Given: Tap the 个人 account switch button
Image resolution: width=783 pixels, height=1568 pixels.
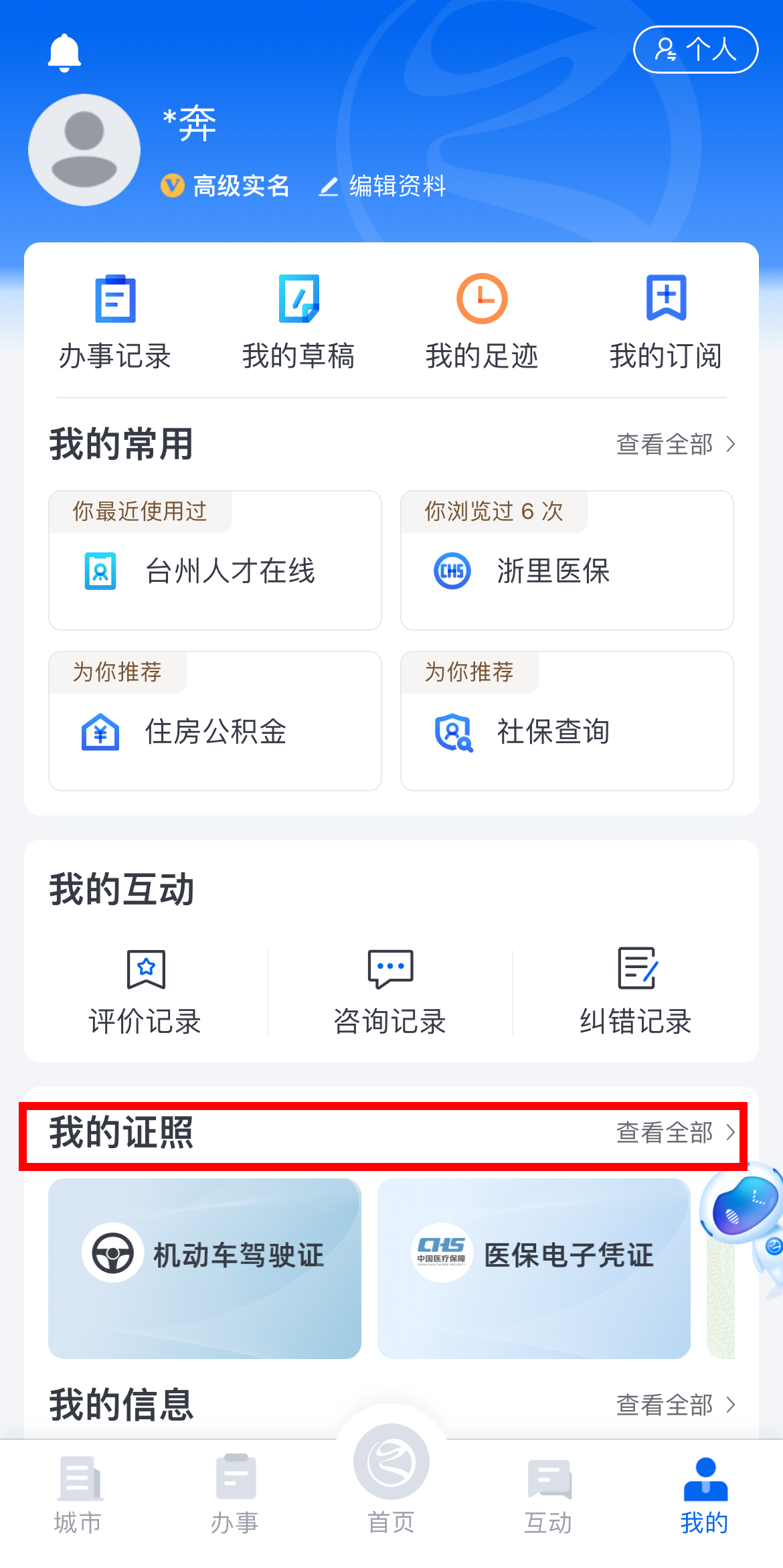Looking at the screenshot, I should pos(695,50).
